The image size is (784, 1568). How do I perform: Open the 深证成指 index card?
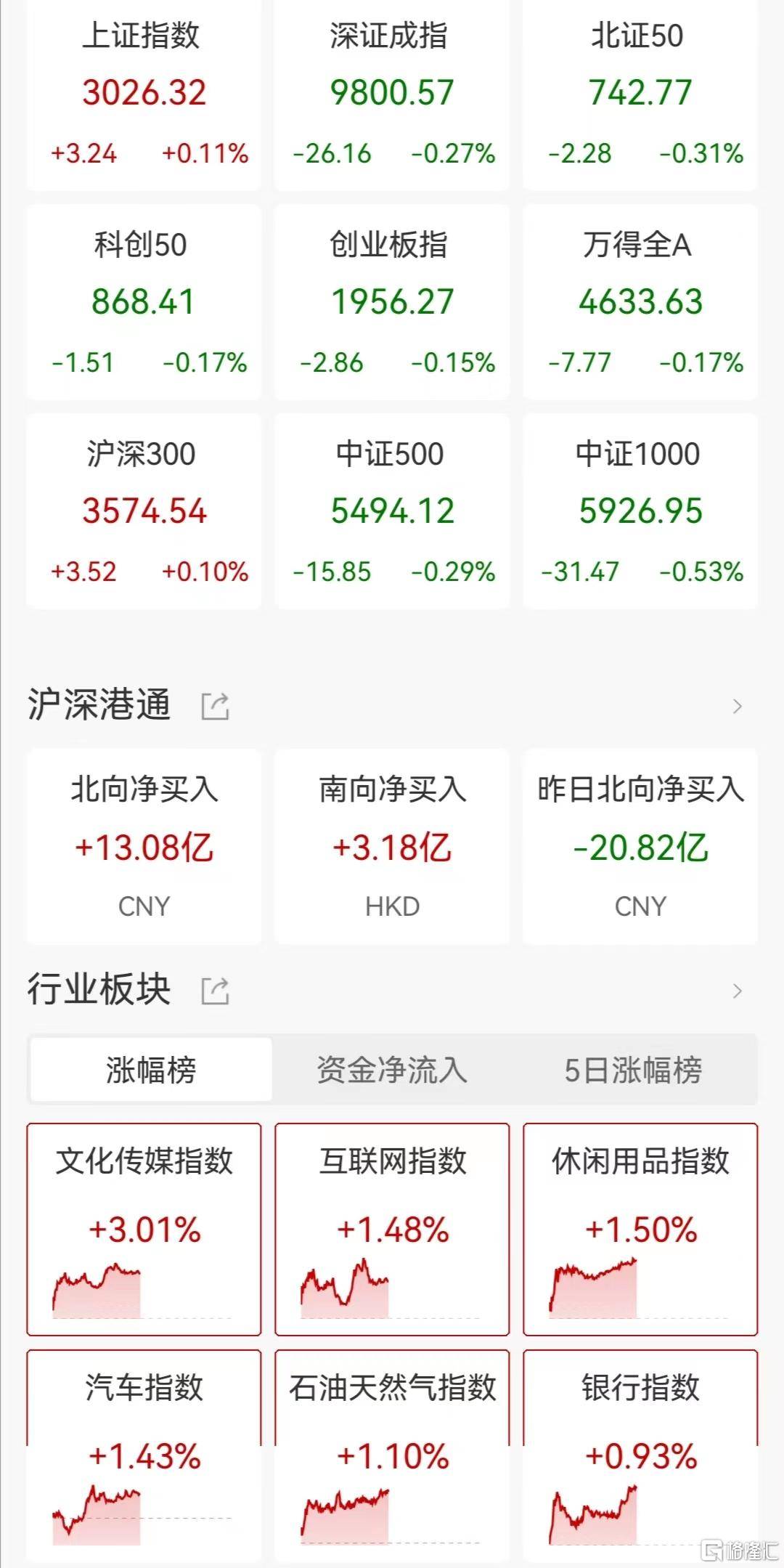tap(392, 94)
